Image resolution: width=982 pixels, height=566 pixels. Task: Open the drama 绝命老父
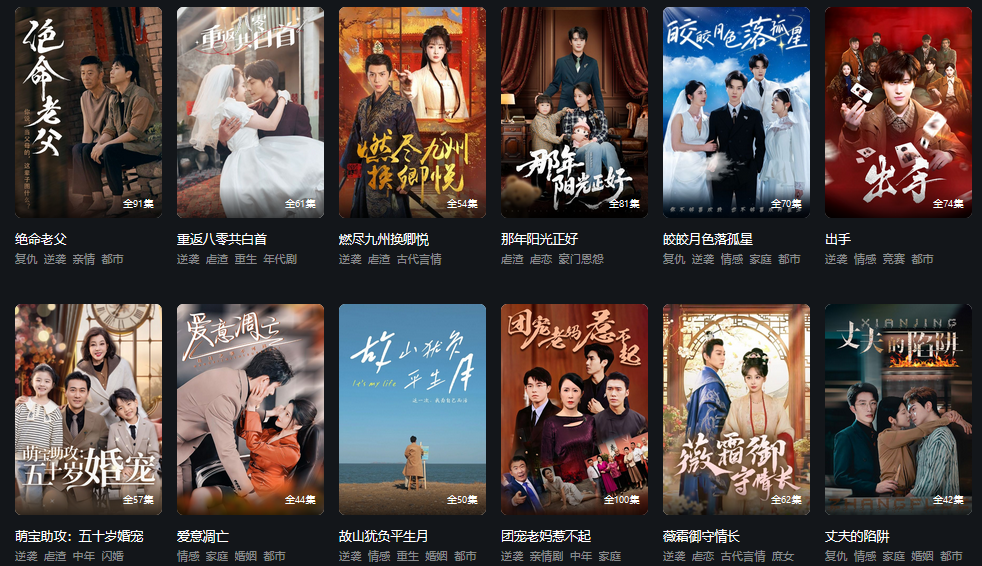tap(88, 112)
